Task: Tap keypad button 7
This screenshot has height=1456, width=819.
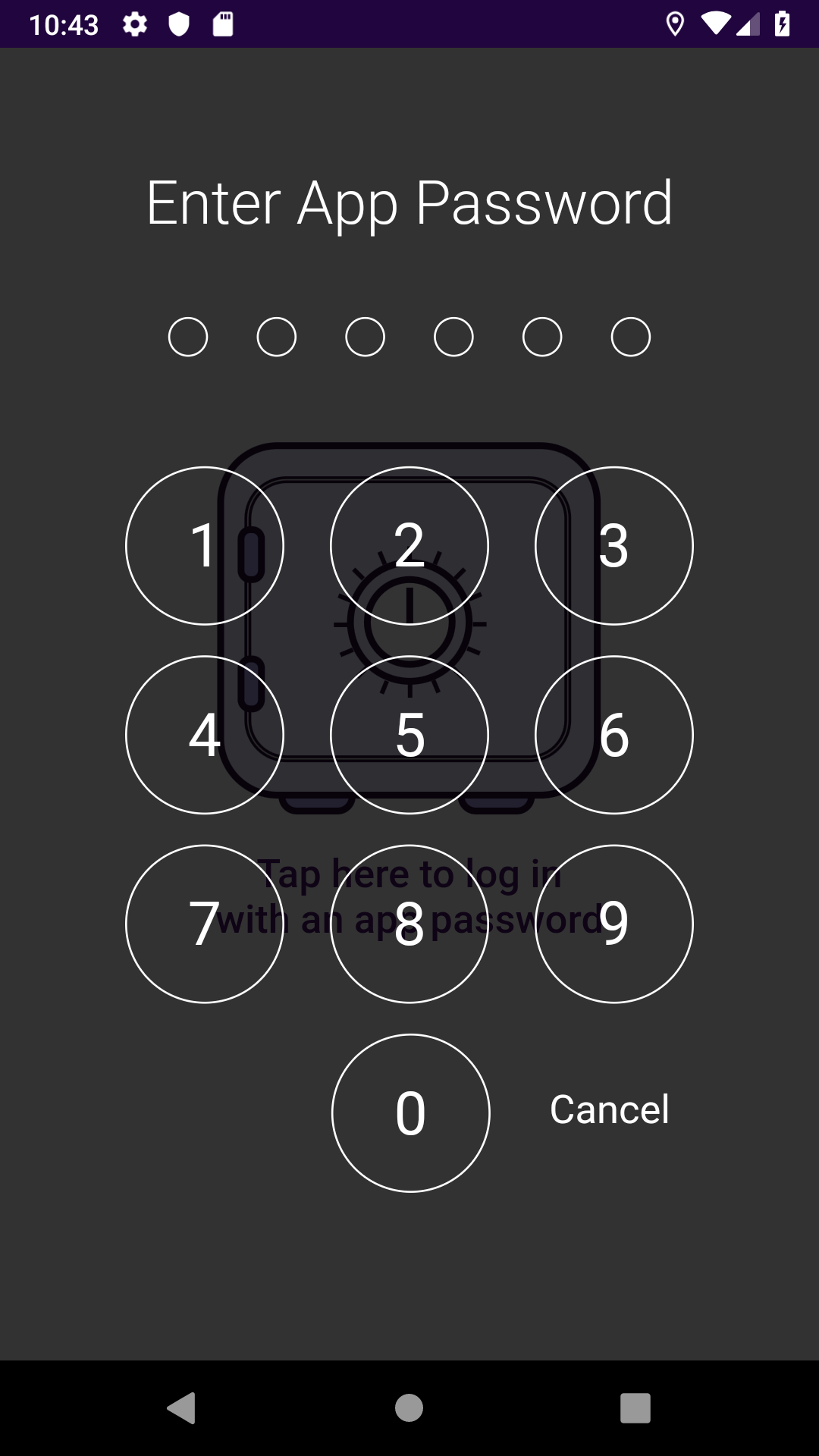Action: point(205,924)
